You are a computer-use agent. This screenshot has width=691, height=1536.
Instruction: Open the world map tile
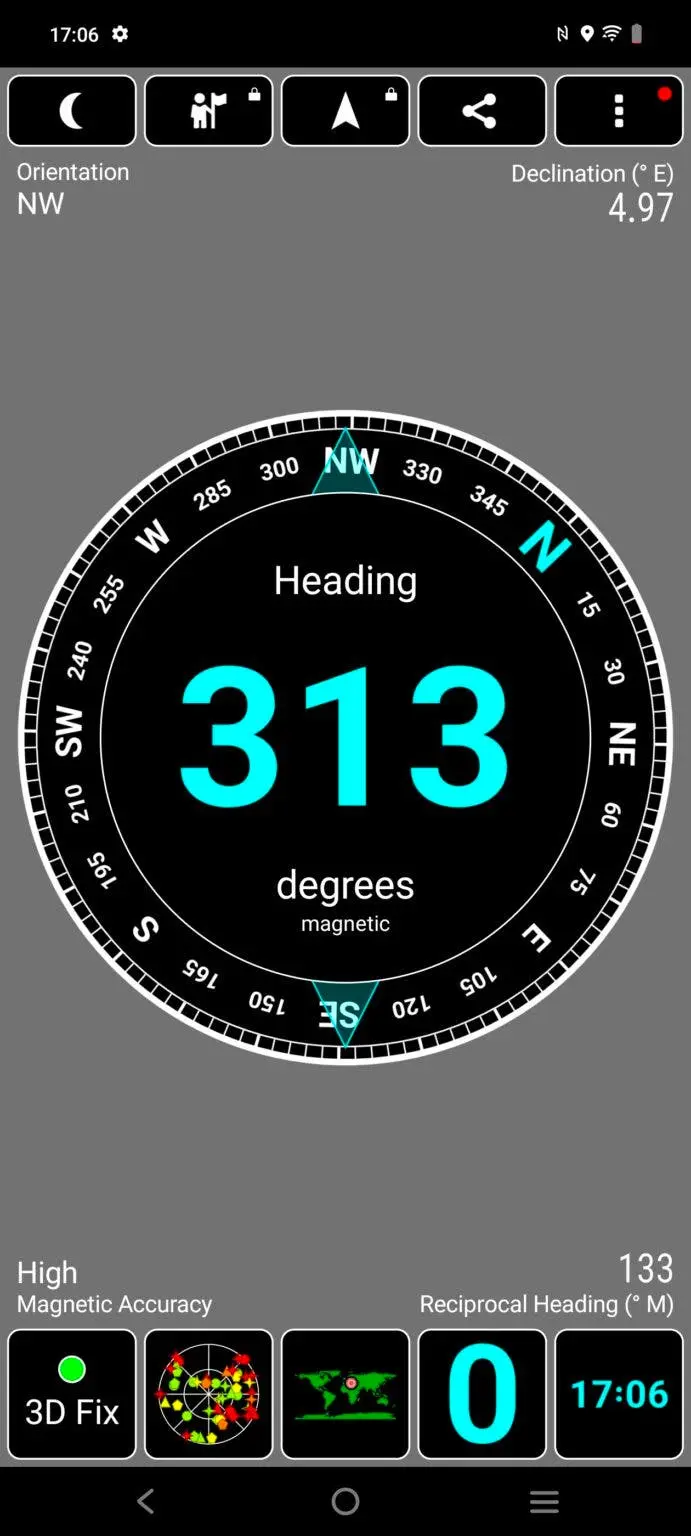pyautogui.click(x=345, y=1393)
